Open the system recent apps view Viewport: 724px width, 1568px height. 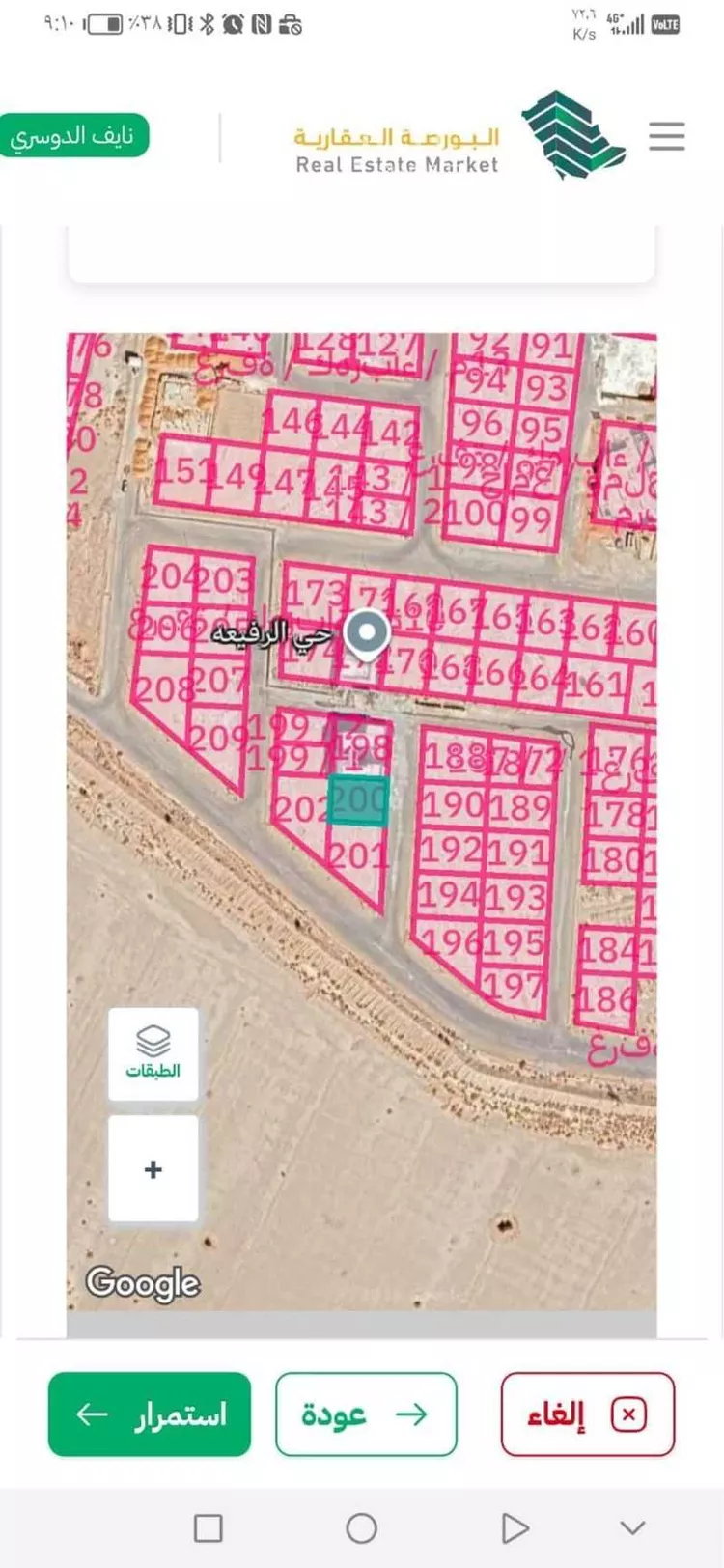[x=209, y=1528]
